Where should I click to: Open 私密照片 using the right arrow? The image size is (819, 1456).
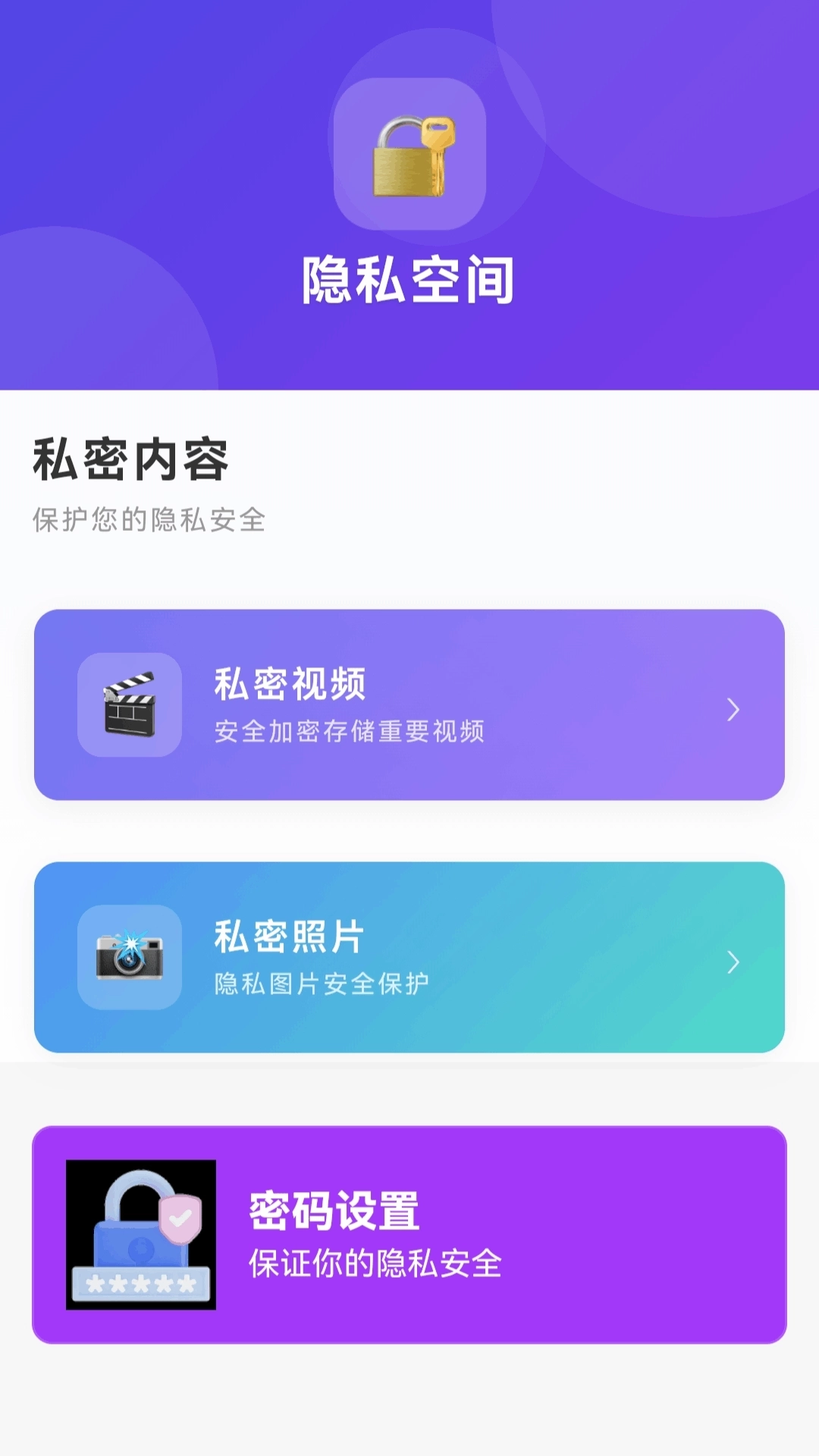(x=732, y=963)
